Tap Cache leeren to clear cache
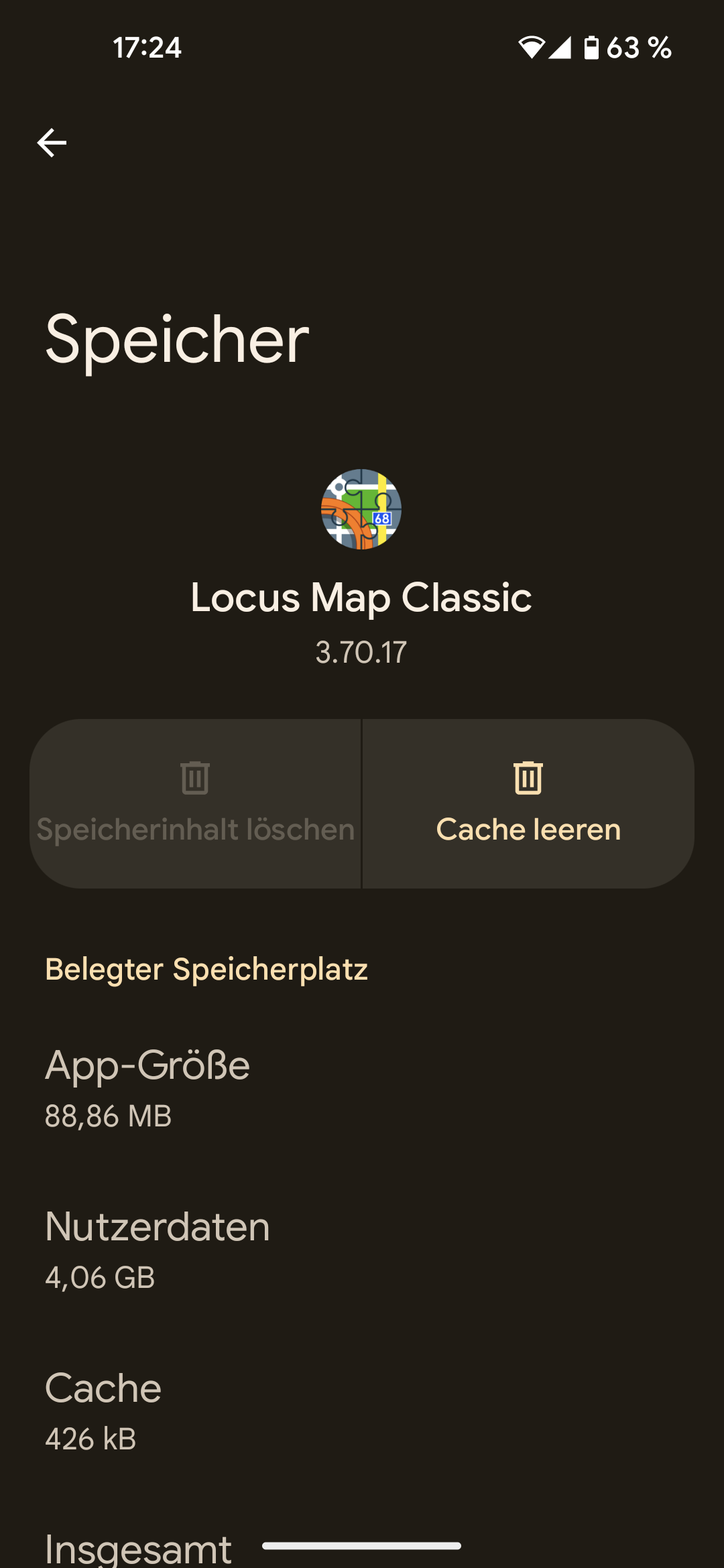 (528, 803)
